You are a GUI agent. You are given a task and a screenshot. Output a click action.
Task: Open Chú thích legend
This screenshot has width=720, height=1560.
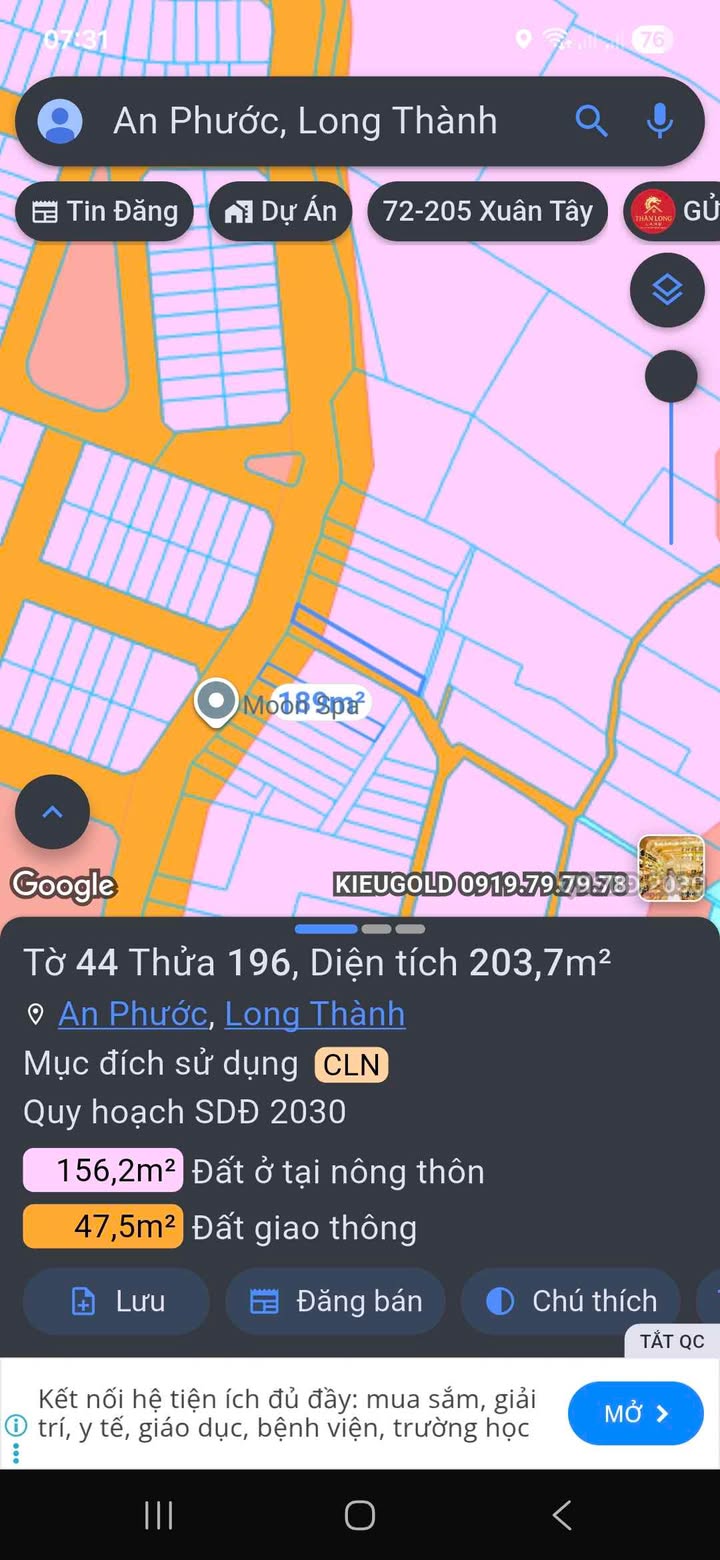coord(571,1301)
